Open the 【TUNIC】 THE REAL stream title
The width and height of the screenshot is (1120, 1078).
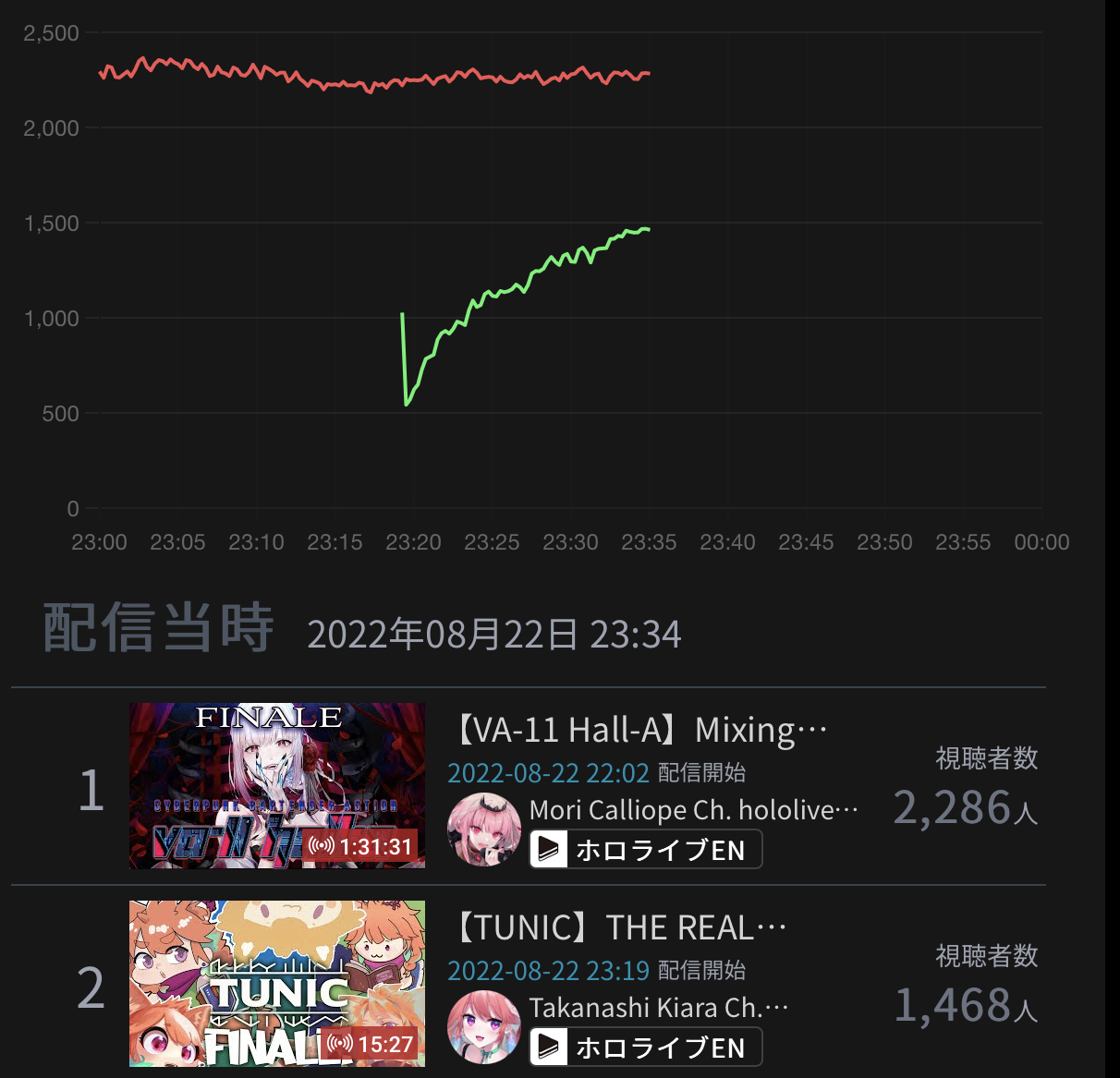[x=621, y=927]
